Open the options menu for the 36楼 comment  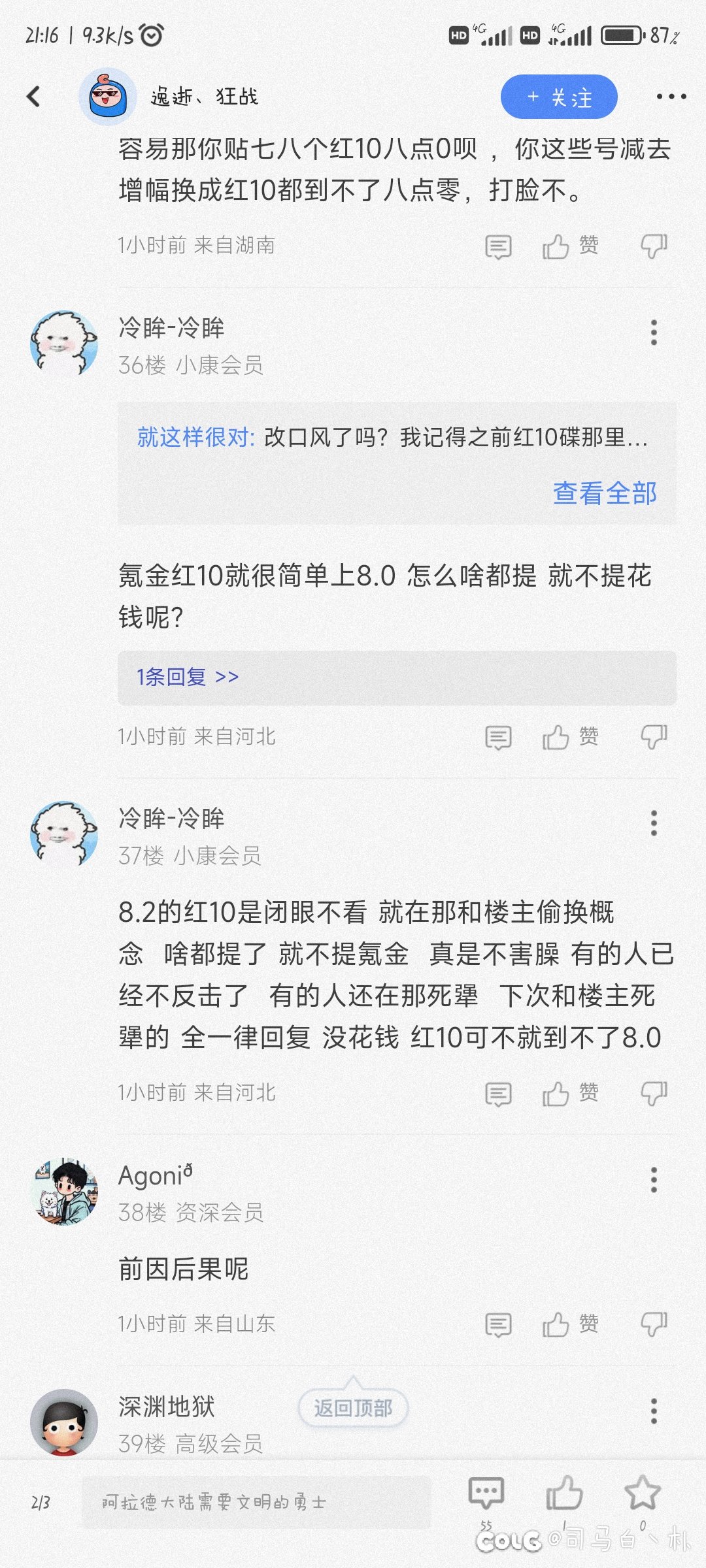tap(654, 333)
